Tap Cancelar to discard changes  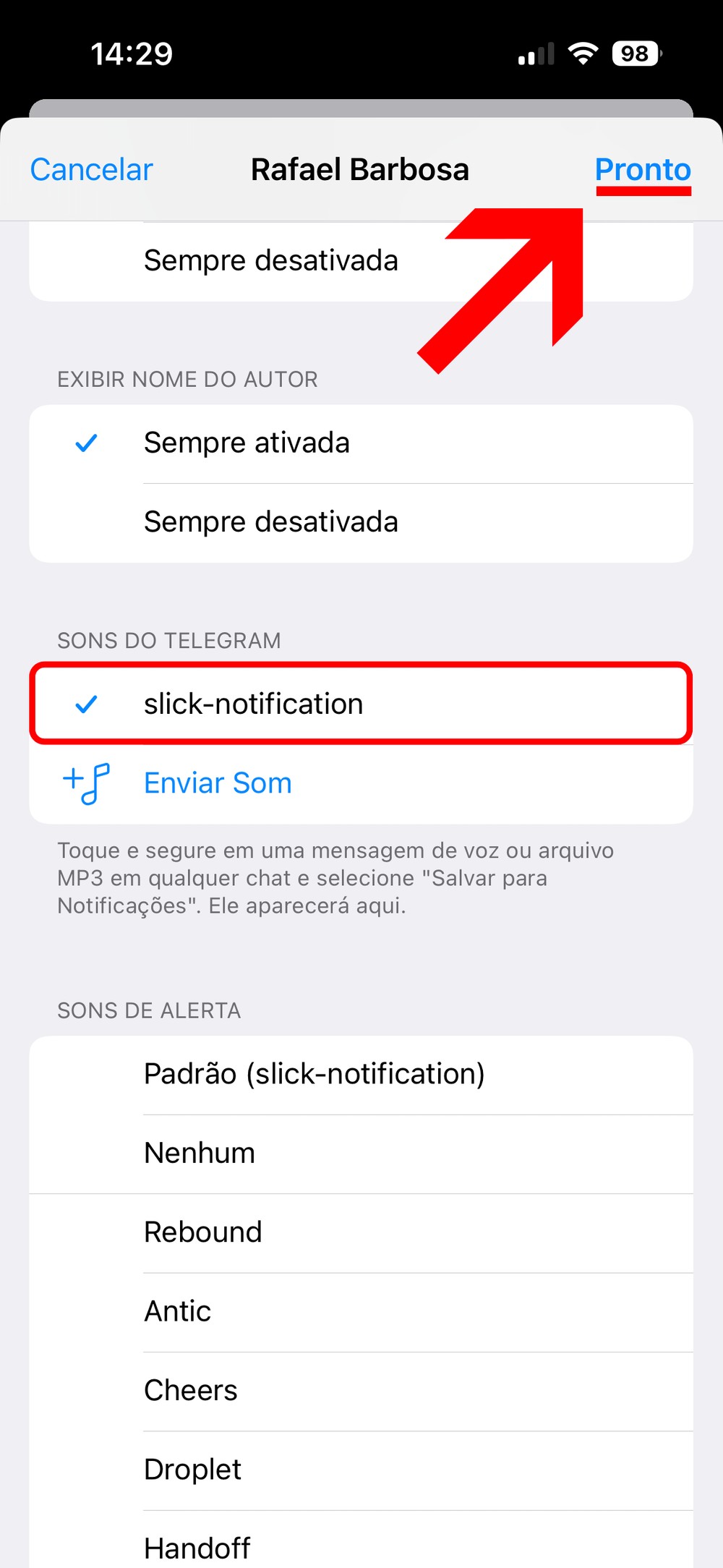91,170
